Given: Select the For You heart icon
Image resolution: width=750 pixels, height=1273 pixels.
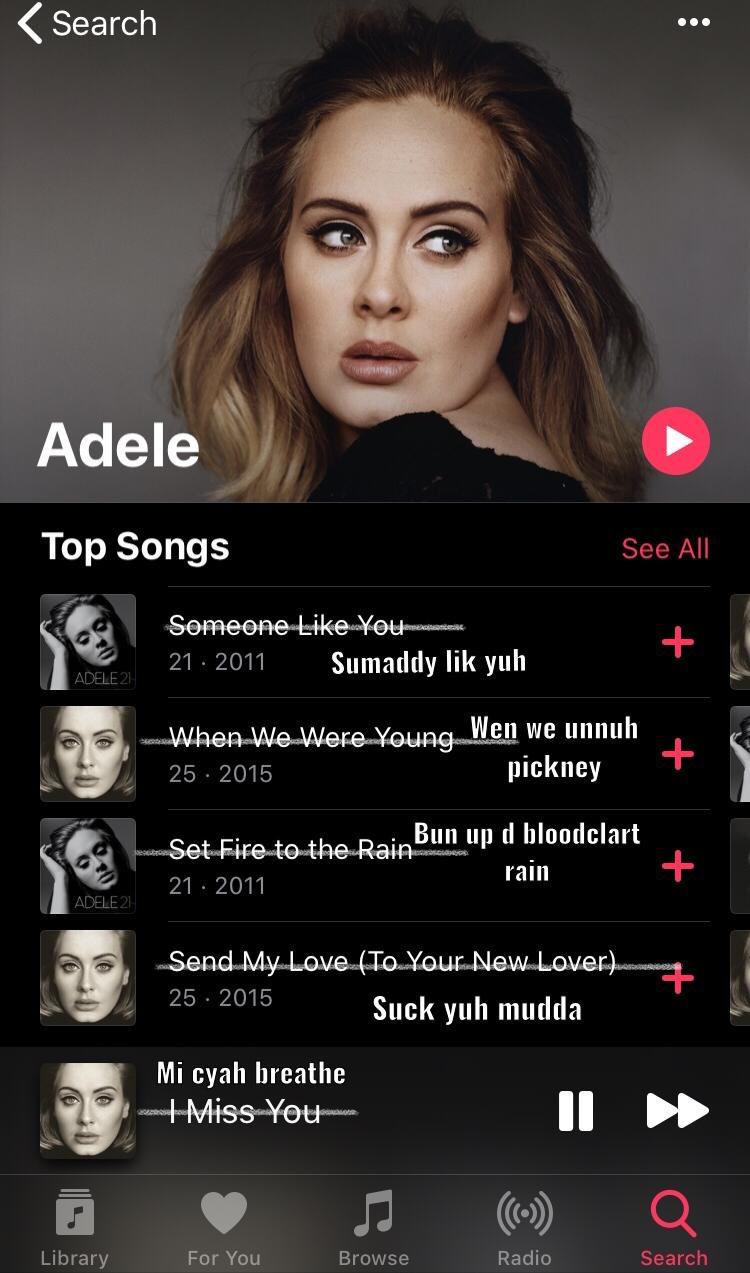Looking at the screenshot, I should [224, 1211].
